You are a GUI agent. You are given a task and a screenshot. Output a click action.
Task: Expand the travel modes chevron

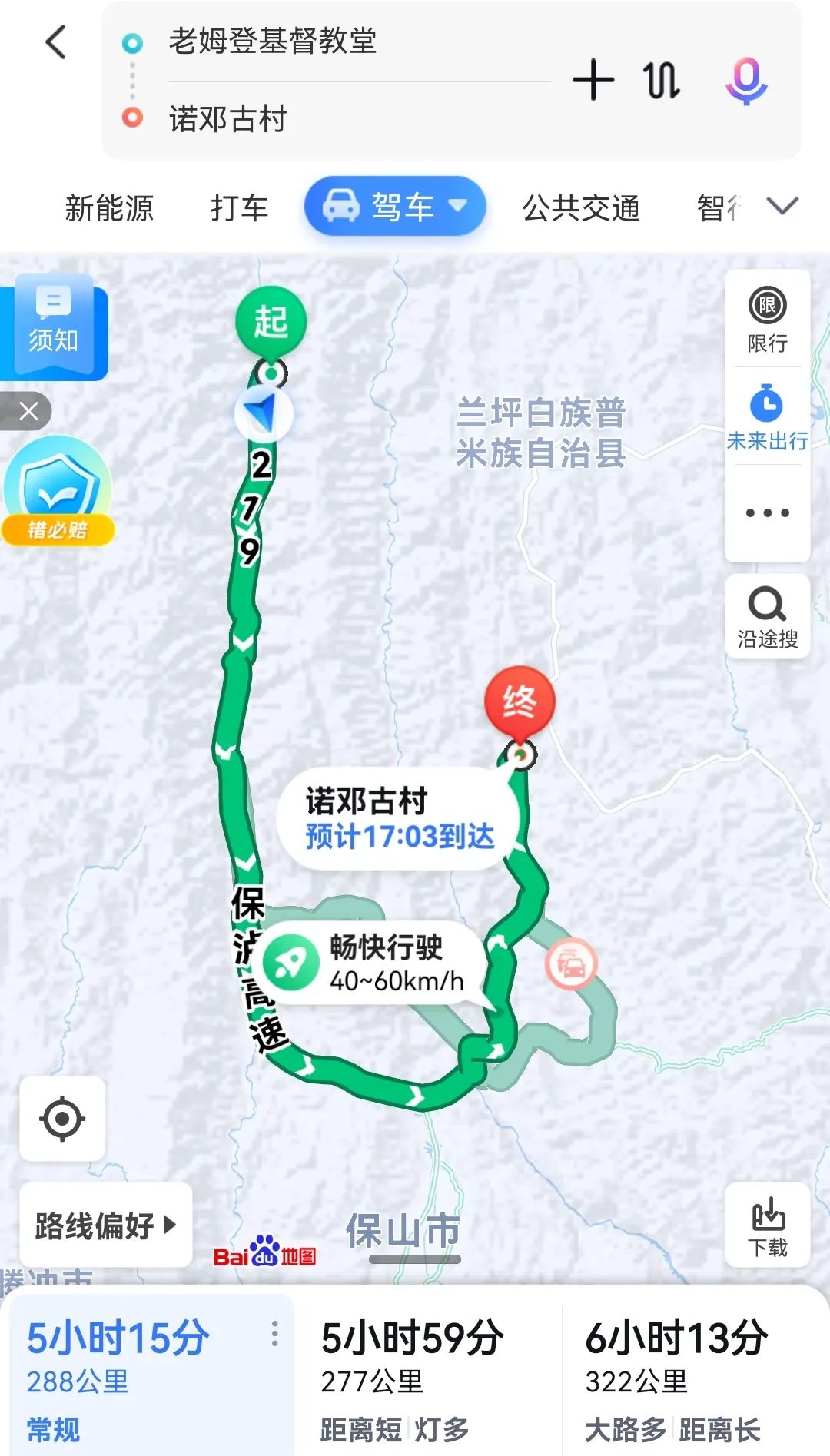pos(782,206)
